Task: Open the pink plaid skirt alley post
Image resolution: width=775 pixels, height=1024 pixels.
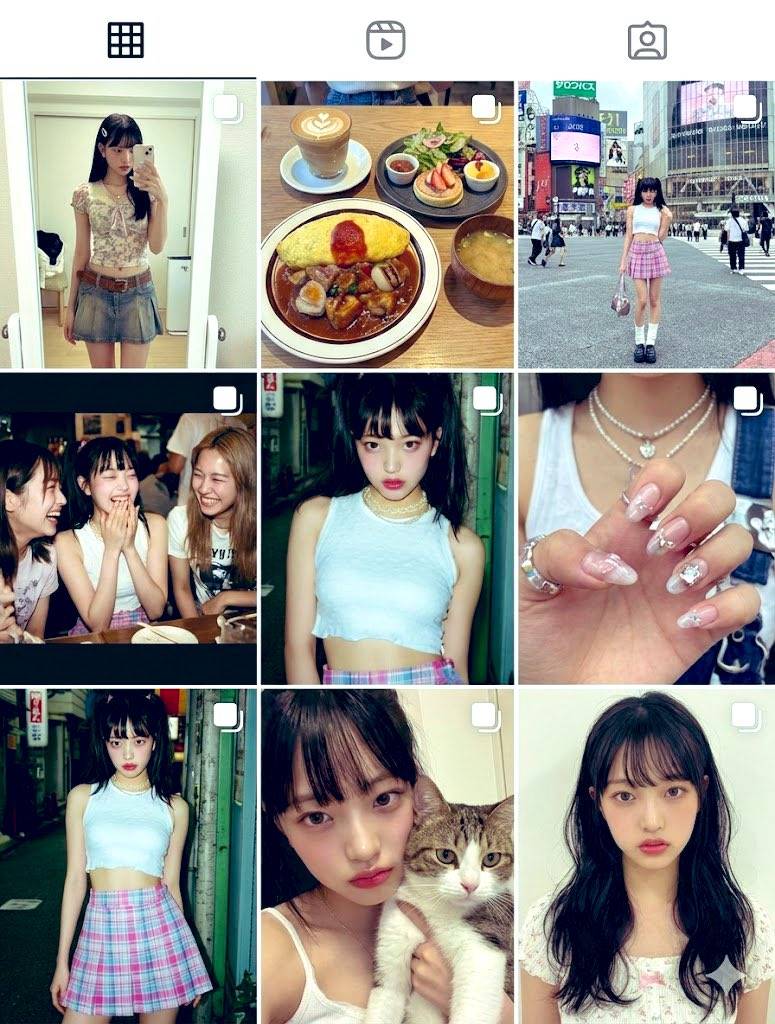Action: pyautogui.click(x=128, y=855)
